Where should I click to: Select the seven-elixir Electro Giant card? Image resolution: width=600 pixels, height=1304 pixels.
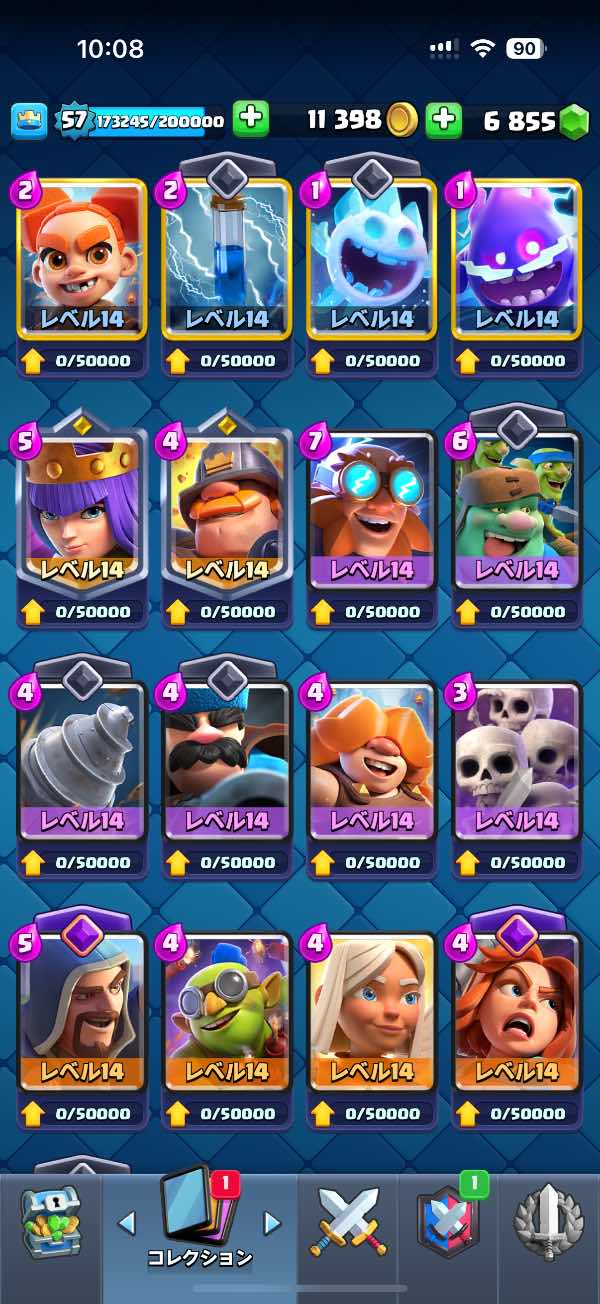[371, 509]
